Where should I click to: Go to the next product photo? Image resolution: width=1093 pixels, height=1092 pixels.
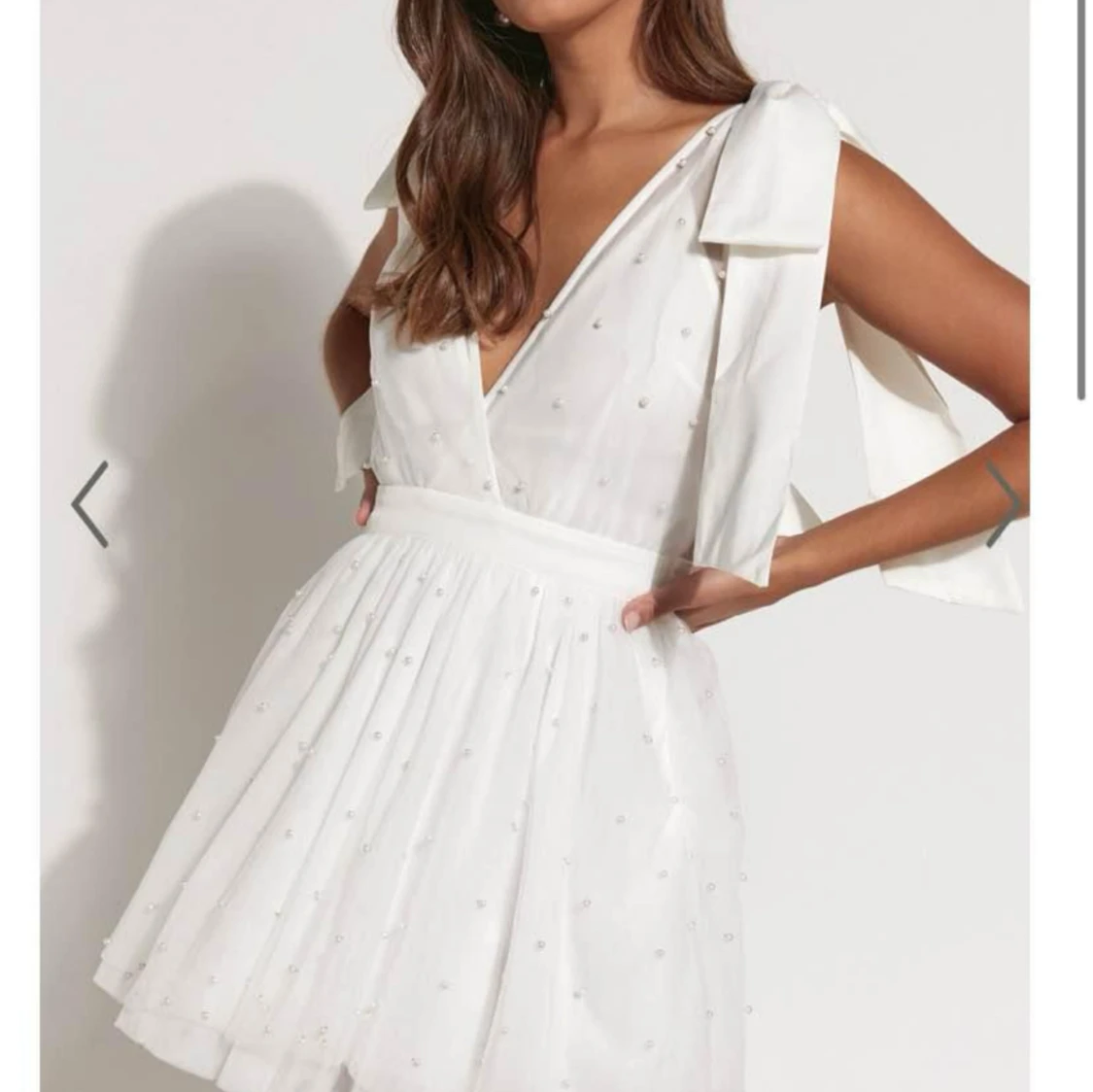tap(1003, 504)
